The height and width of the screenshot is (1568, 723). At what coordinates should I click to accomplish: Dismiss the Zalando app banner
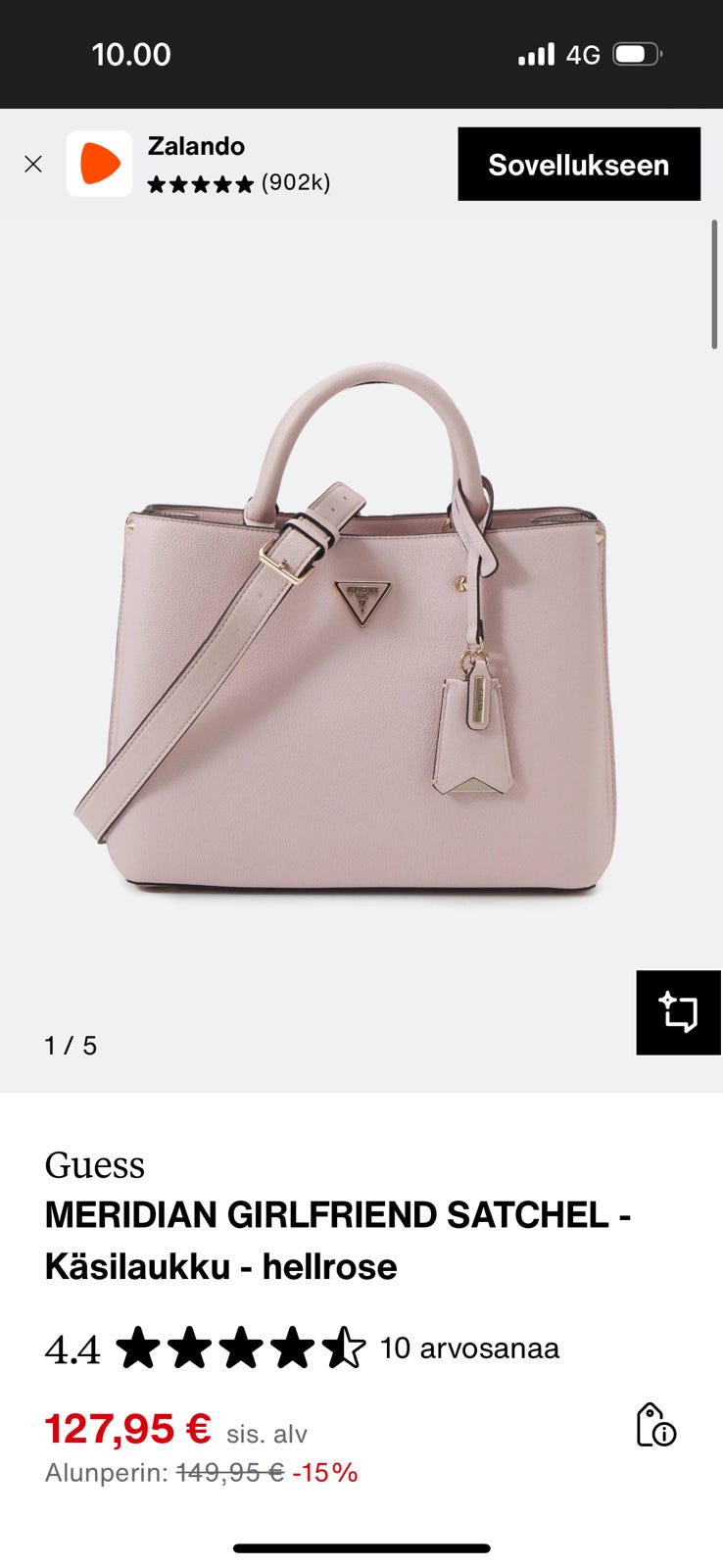[33, 164]
